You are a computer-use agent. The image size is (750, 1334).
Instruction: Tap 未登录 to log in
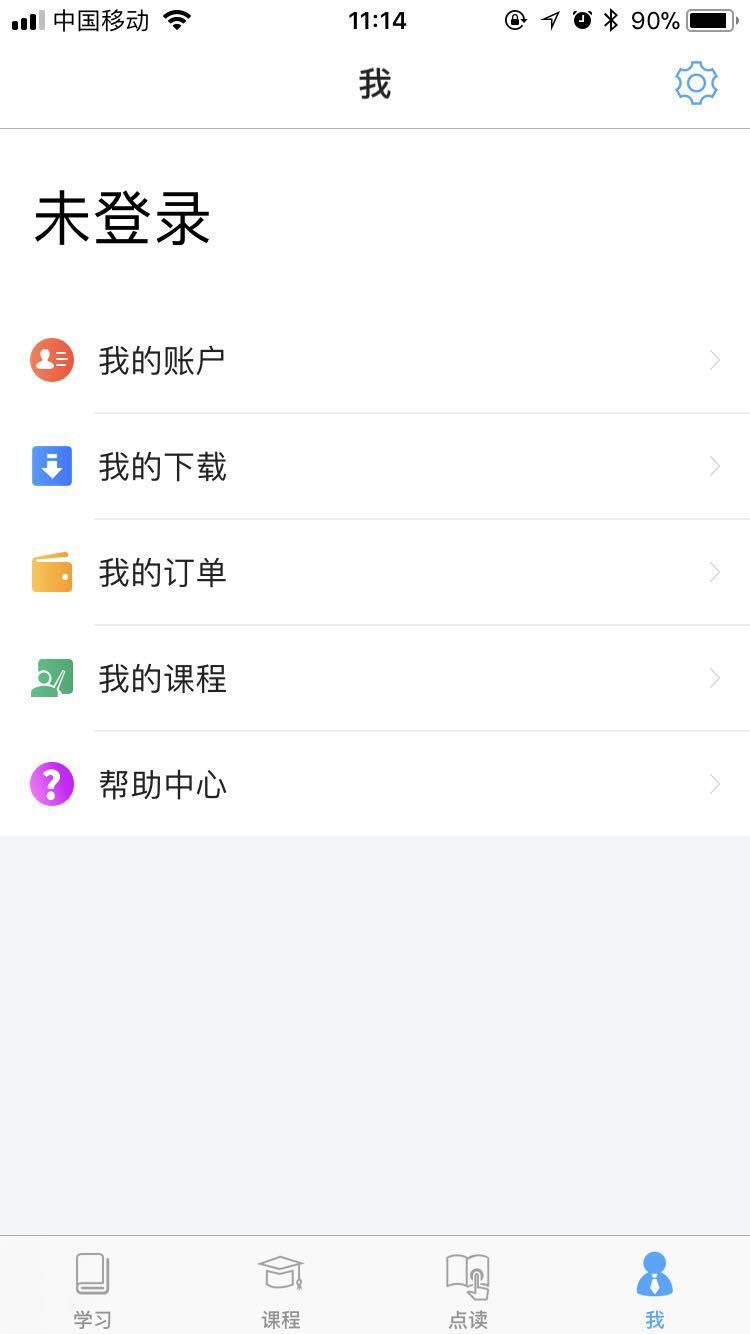(x=120, y=218)
